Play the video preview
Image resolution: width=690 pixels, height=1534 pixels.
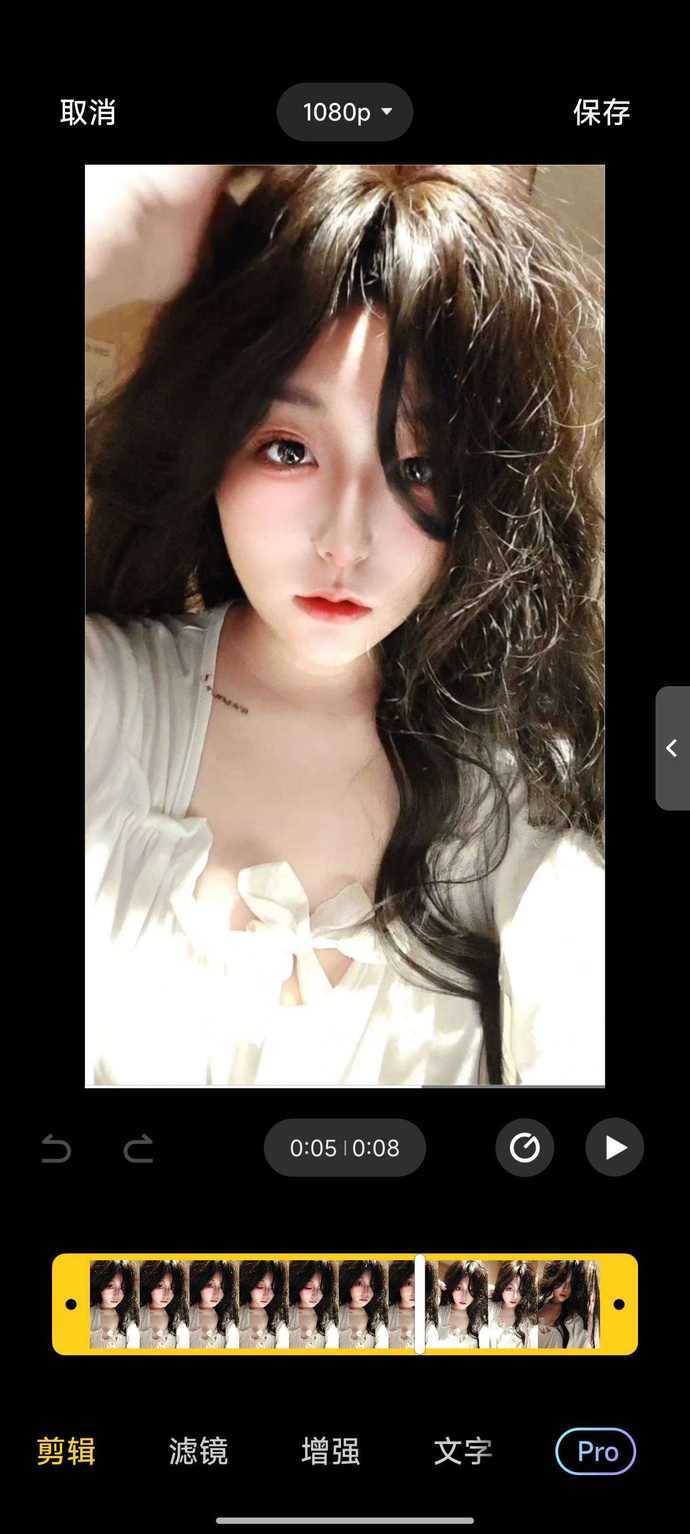point(614,1148)
